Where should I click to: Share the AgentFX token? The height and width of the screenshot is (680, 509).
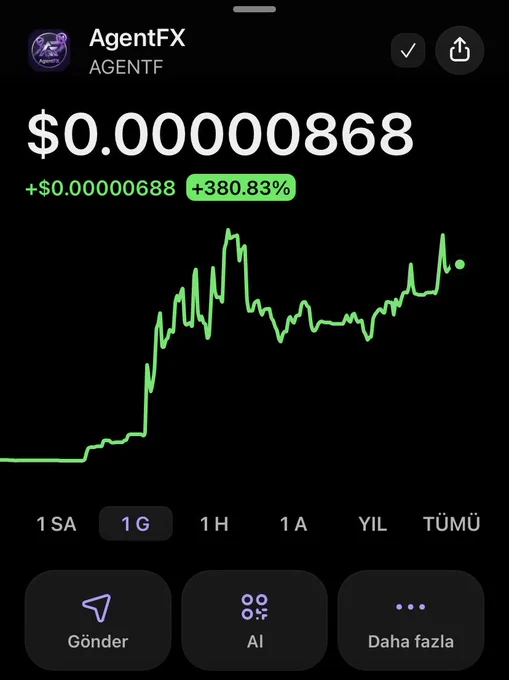(460, 50)
